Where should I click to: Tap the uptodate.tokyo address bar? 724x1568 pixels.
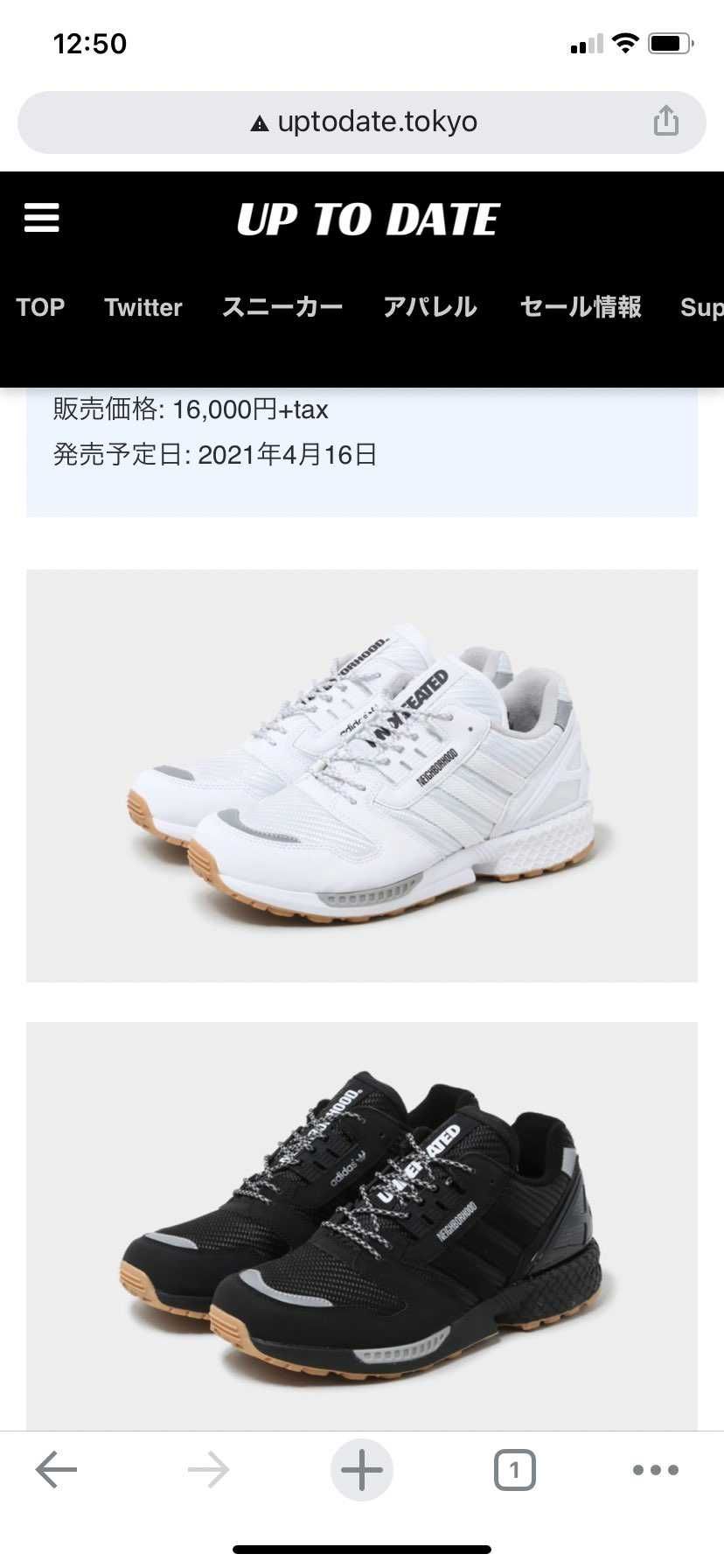[x=376, y=121]
